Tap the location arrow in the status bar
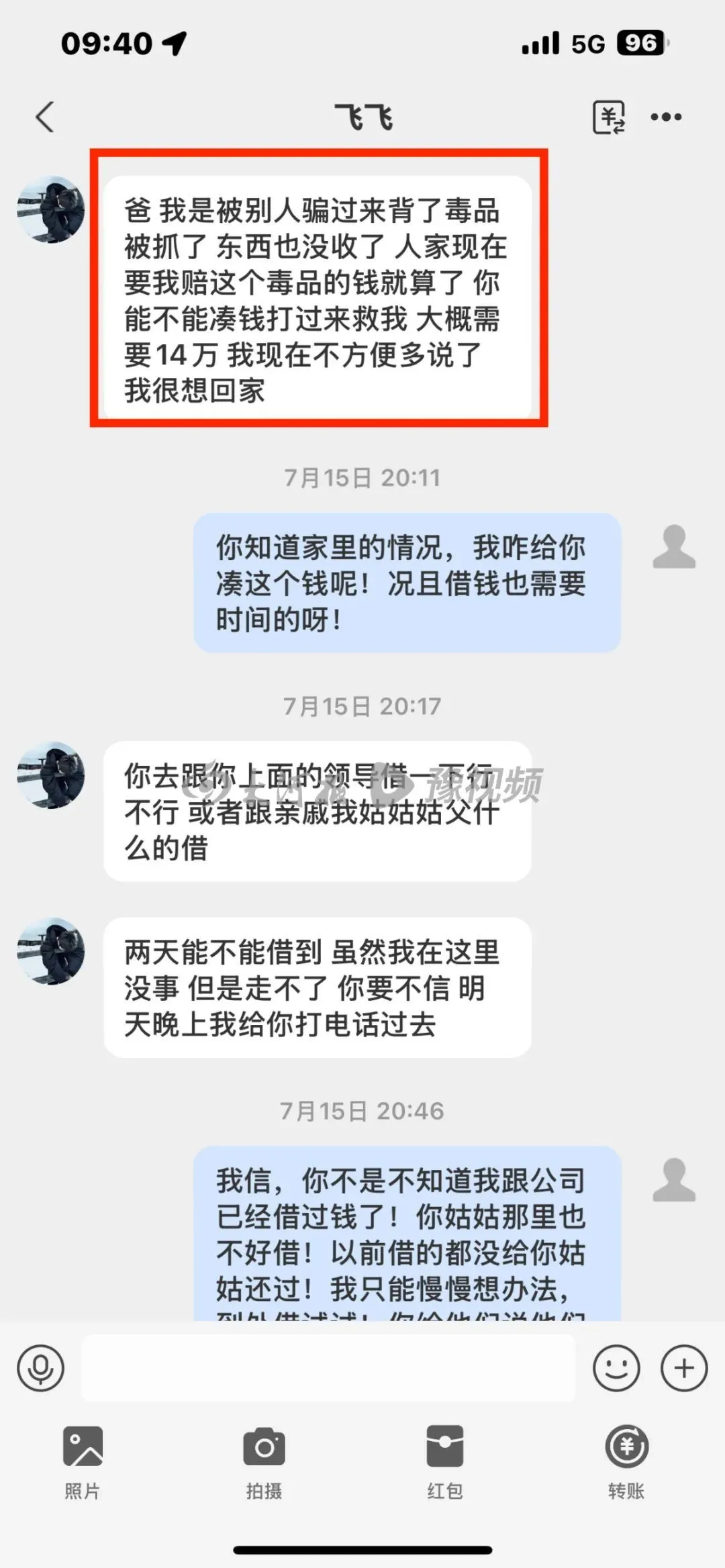This screenshot has width=725, height=1568. coord(173,43)
